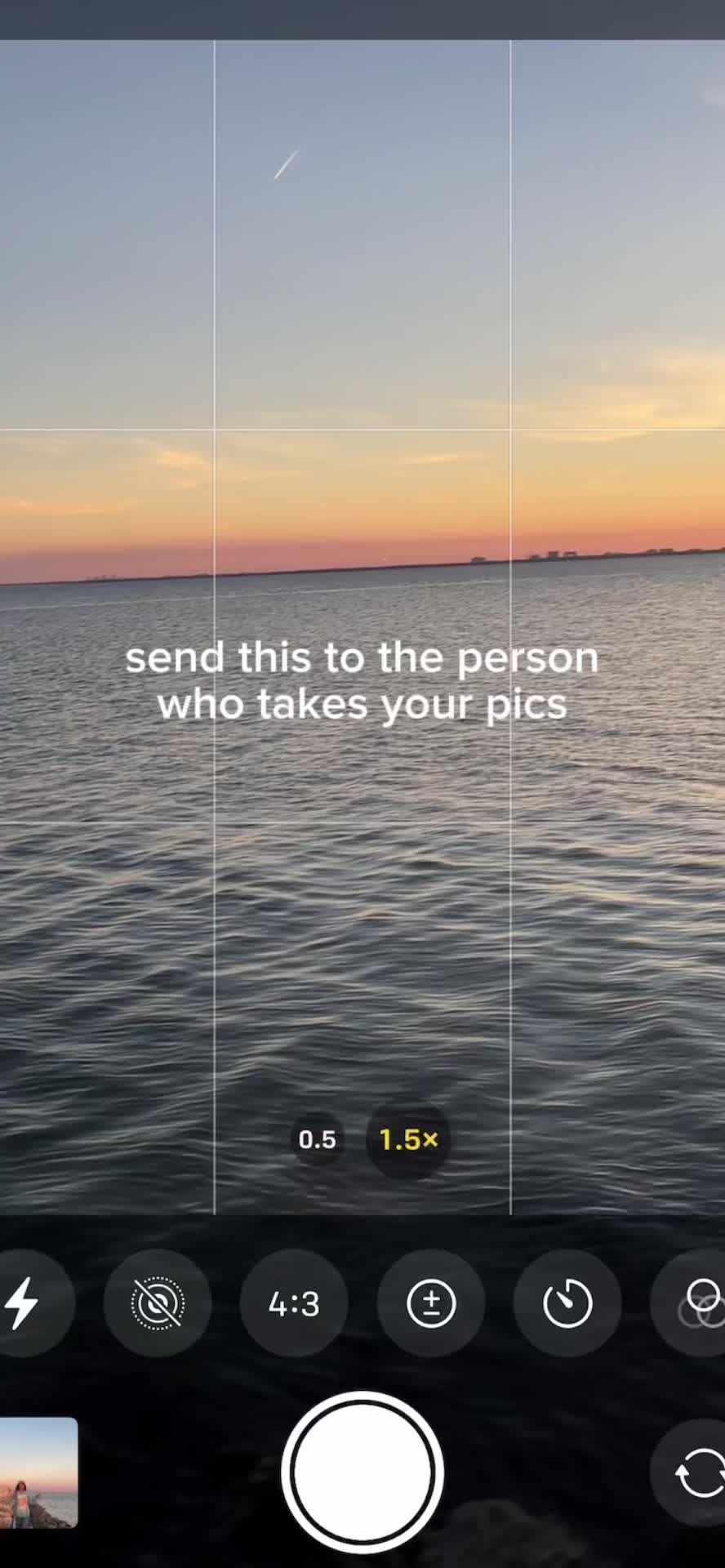Open exposure compensation control

431,1303
